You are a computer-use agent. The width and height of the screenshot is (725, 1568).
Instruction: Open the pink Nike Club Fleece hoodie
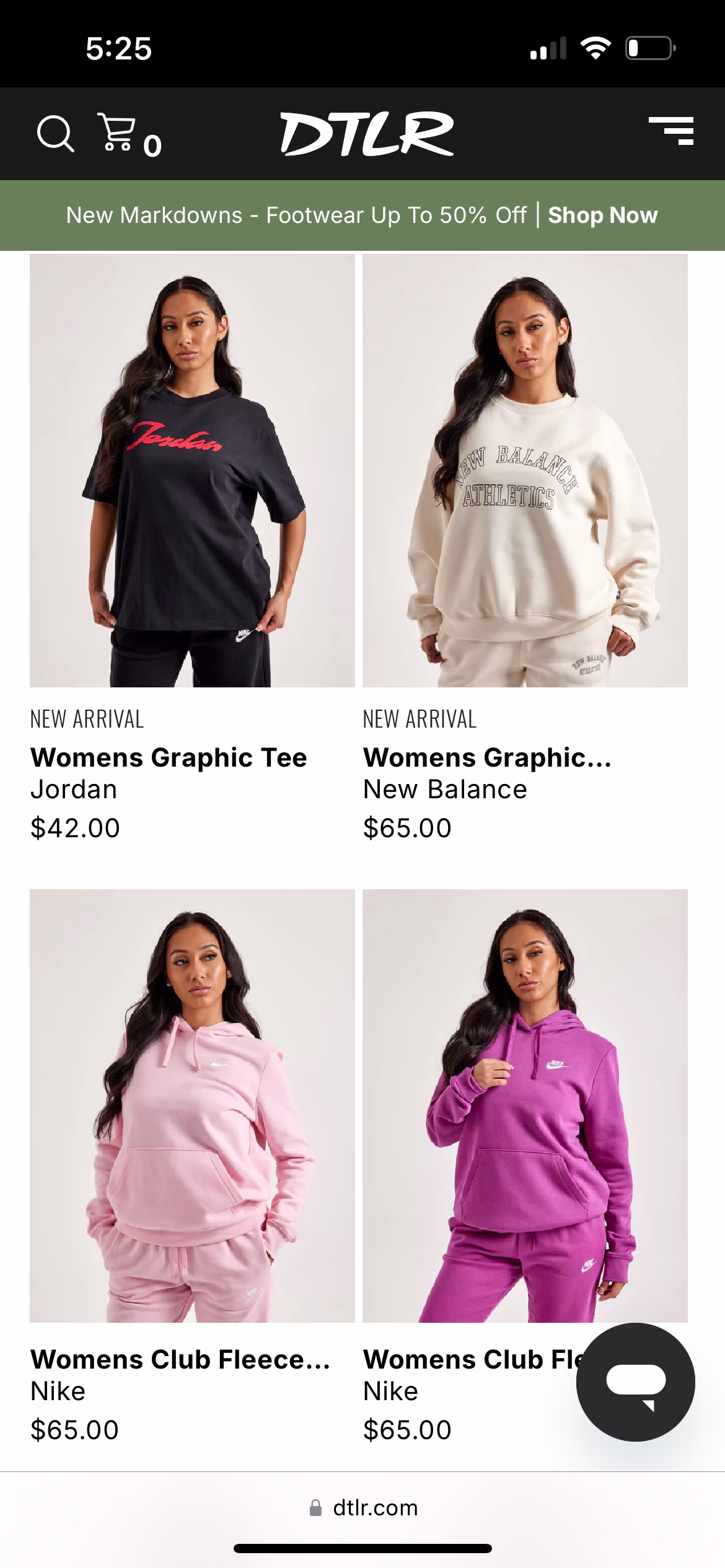[192, 1105]
